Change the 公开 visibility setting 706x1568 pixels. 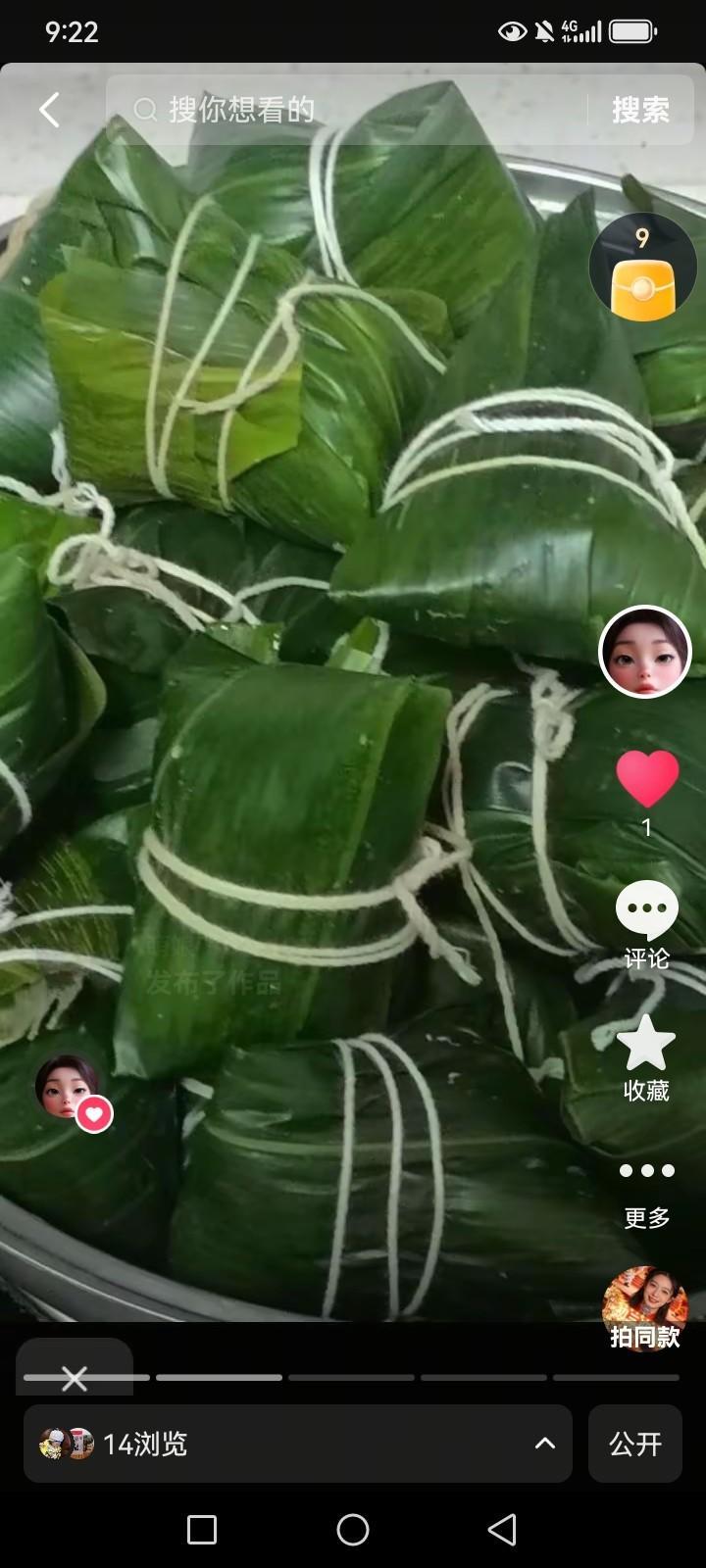pyautogui.click(x=635, y=1444)
